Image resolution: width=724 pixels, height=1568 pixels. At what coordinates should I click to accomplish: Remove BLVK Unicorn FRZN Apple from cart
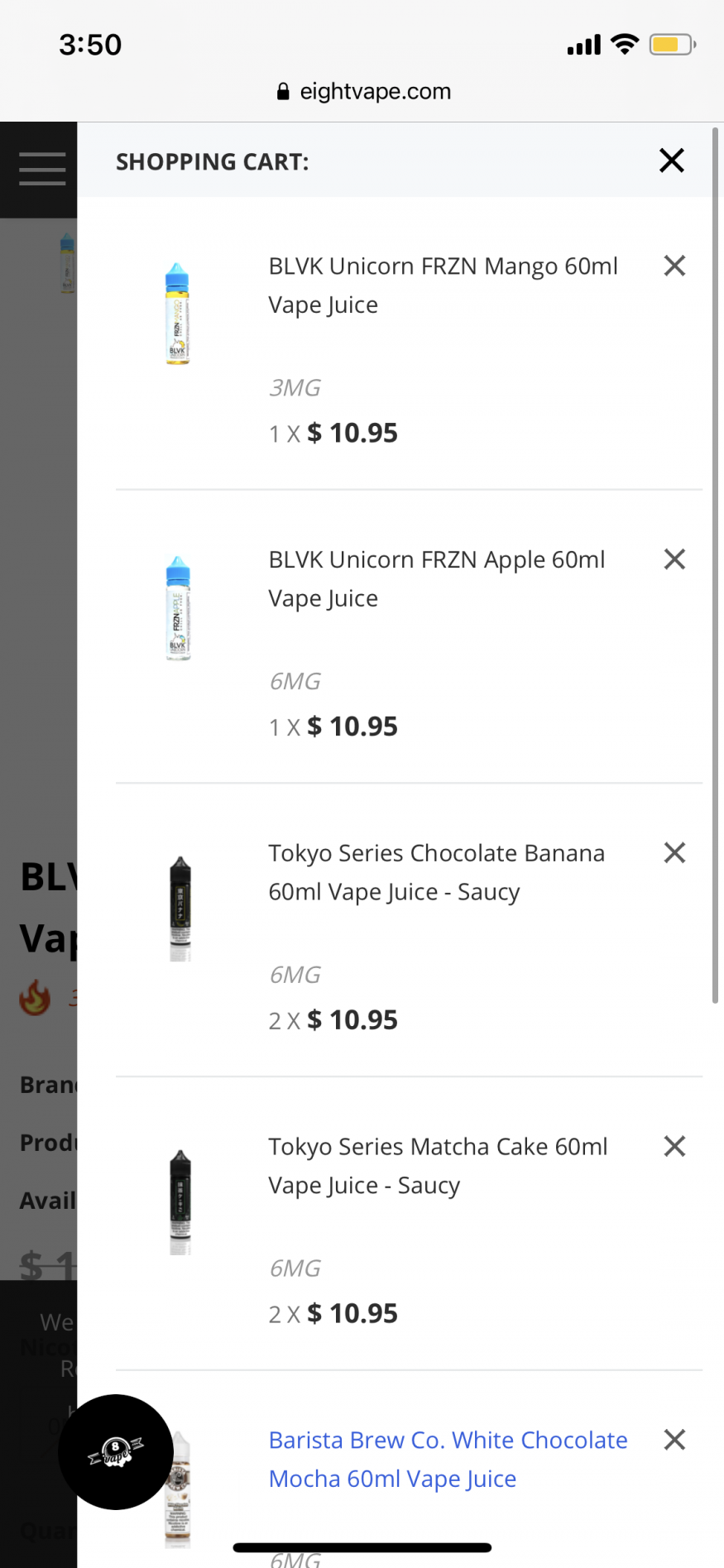674,559
